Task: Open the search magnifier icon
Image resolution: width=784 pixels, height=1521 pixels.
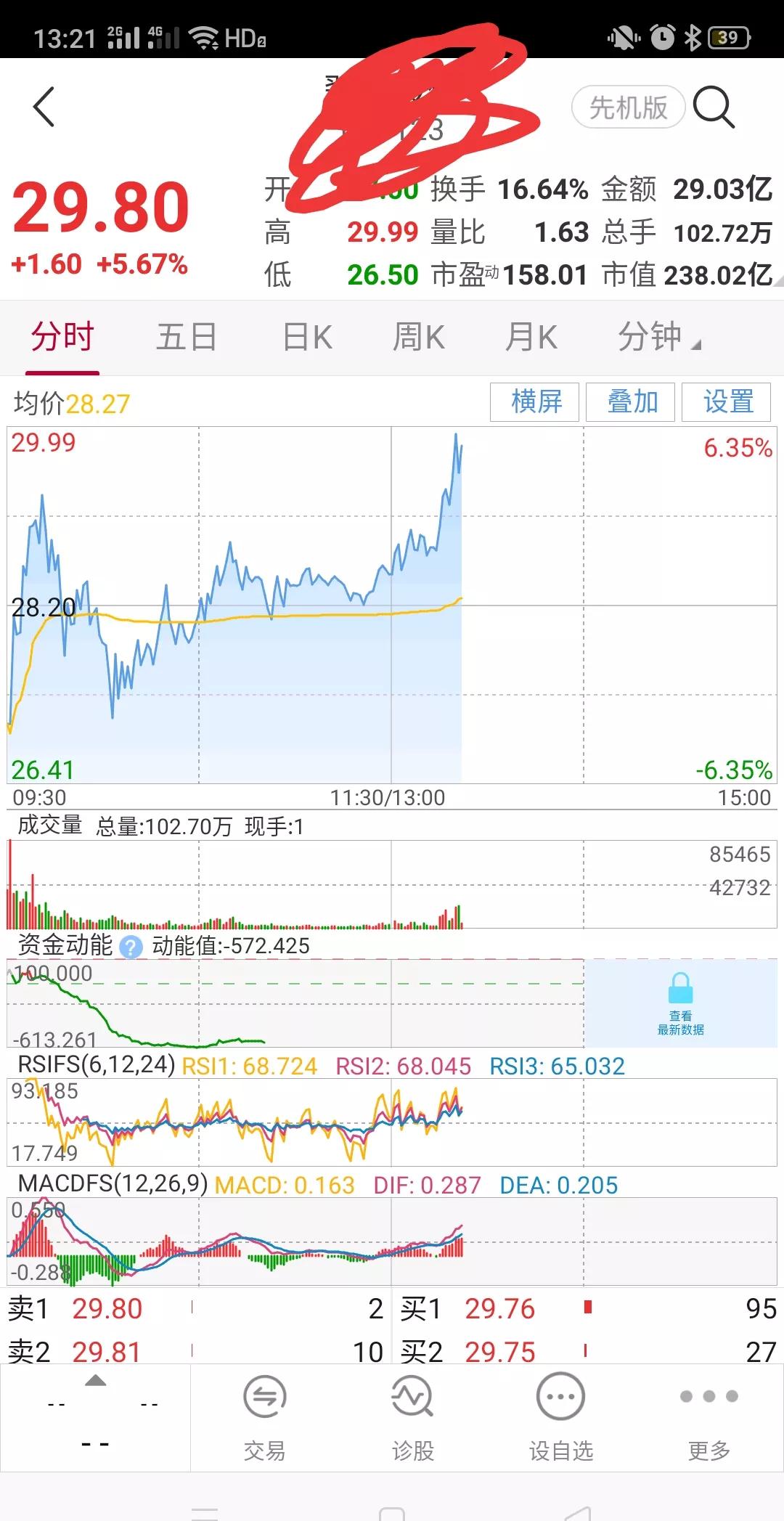Action: coord(714,107)
